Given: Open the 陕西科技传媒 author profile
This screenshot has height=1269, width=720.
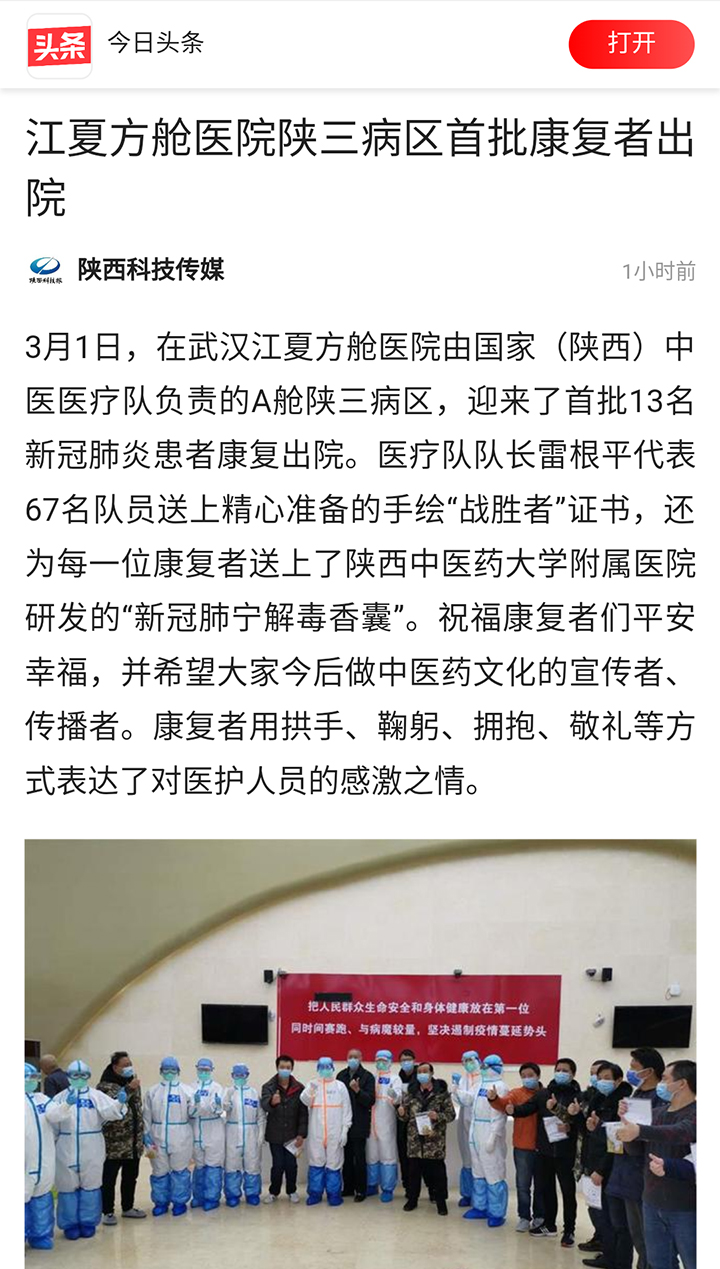Looking at the screenshot, I should [x=150, y=270].
